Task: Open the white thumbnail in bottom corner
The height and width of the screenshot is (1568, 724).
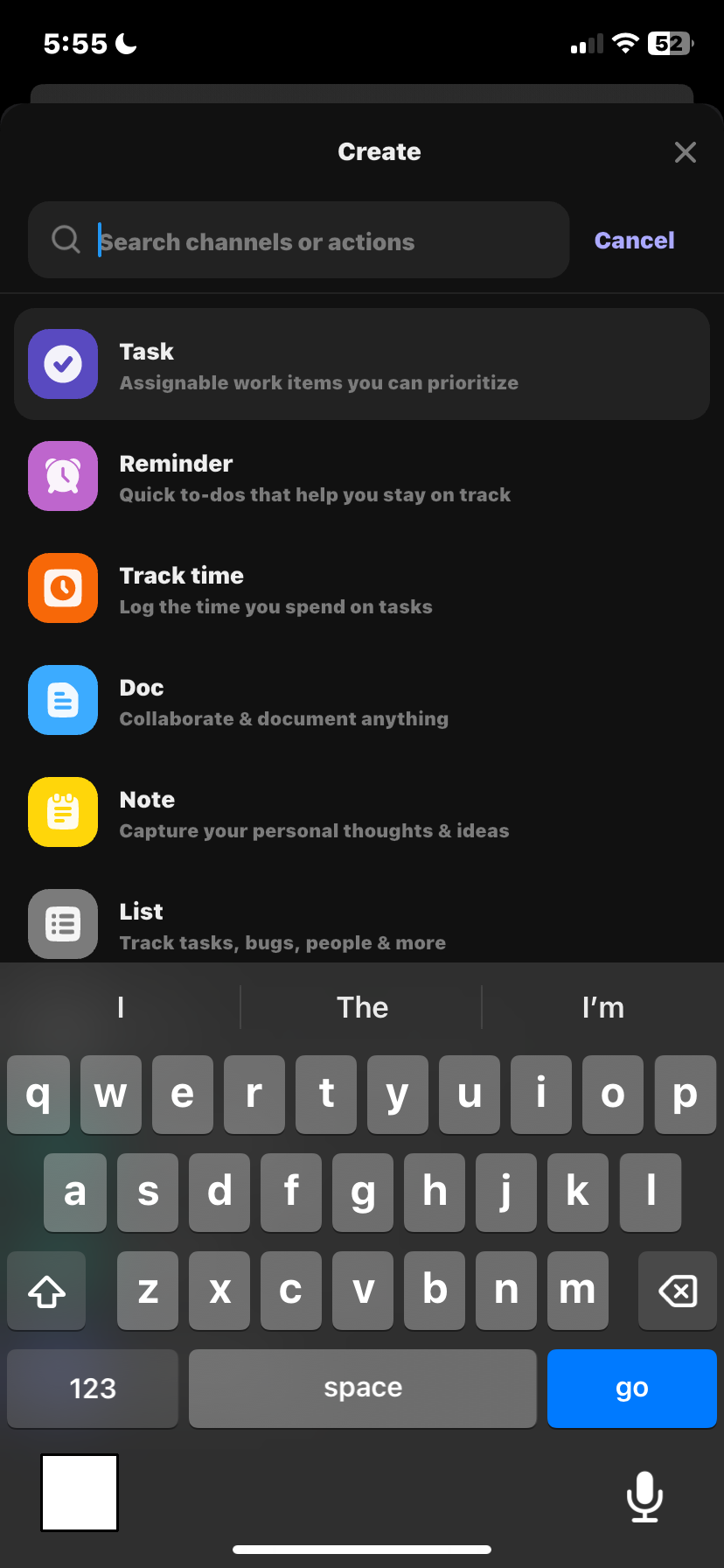Action: click(79, 1492)
